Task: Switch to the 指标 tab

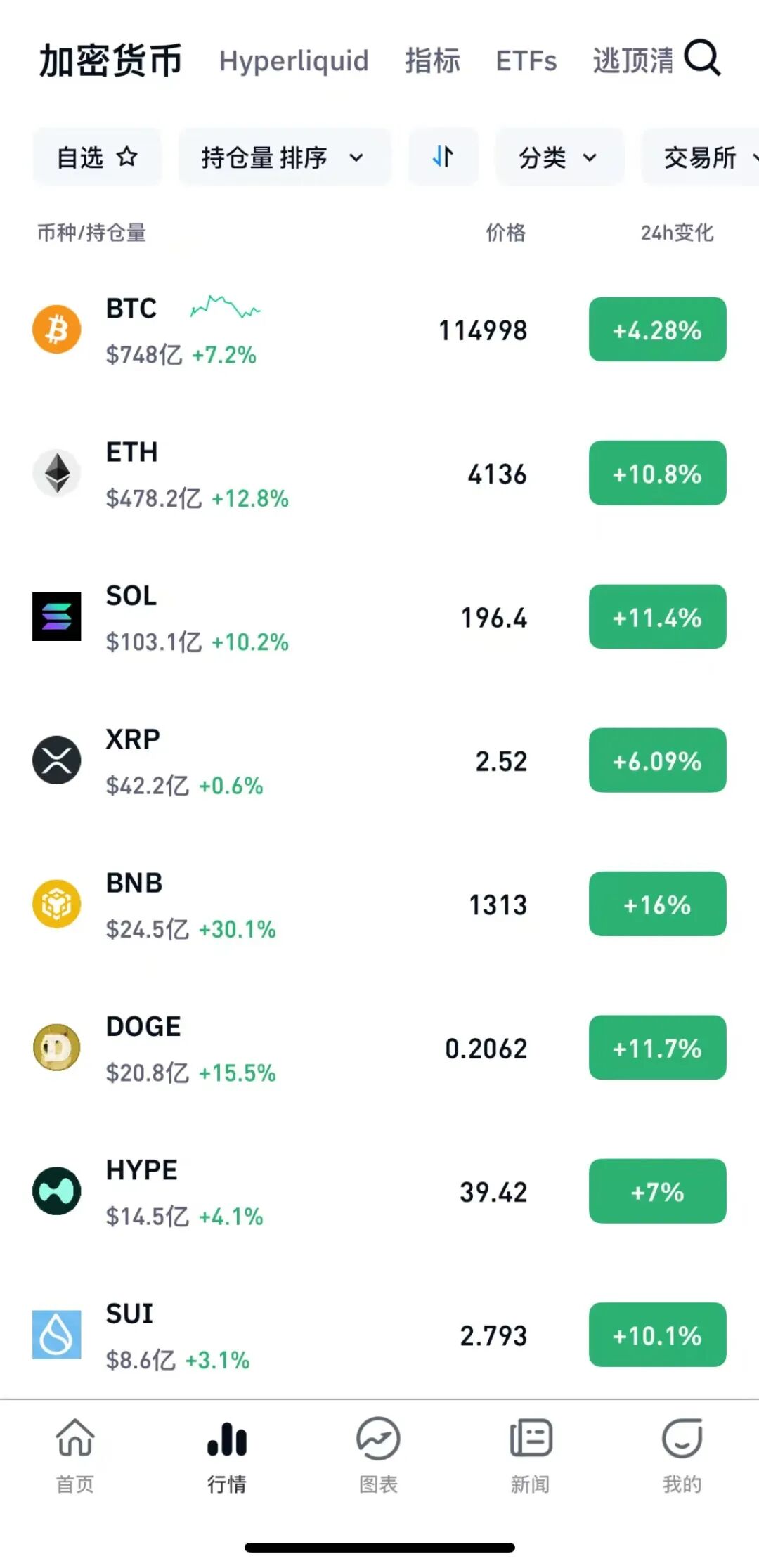Action: coord(432,61)
